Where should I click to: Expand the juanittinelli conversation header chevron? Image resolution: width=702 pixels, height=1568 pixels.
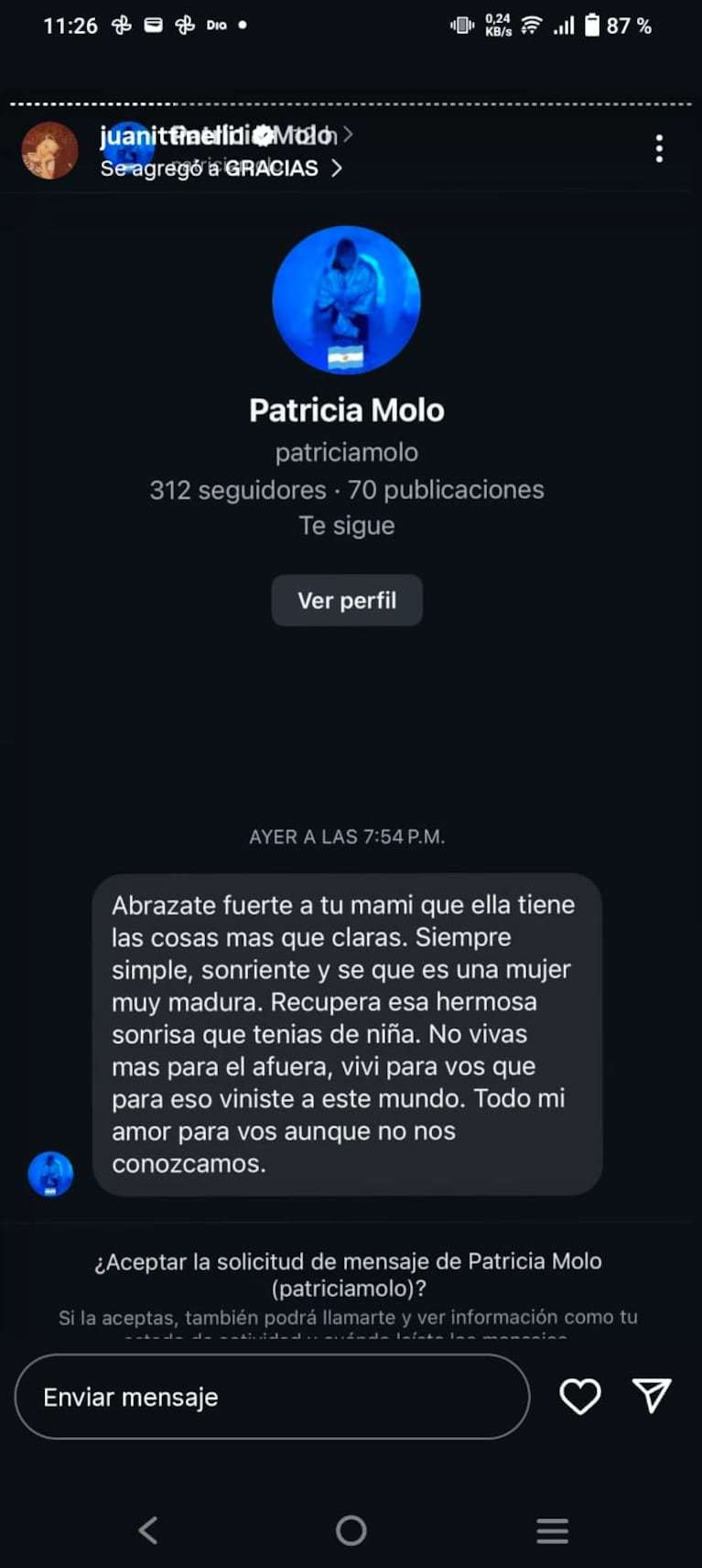pyautogui.click(x=346, y=134)
